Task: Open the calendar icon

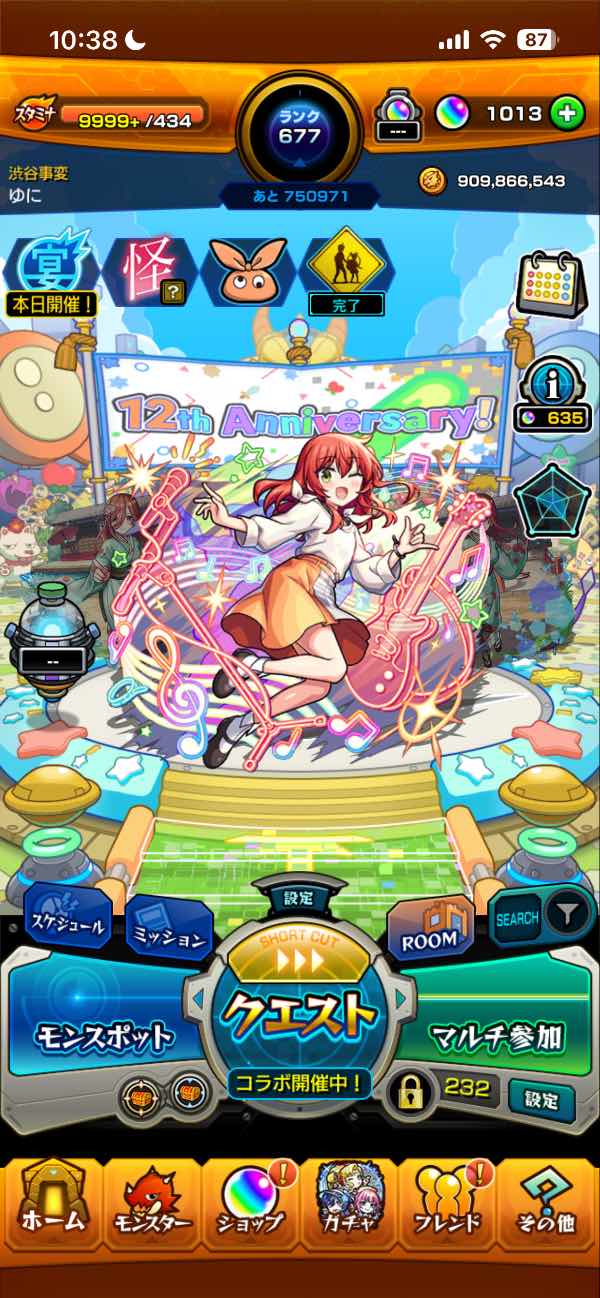Action: click(551, 284)
